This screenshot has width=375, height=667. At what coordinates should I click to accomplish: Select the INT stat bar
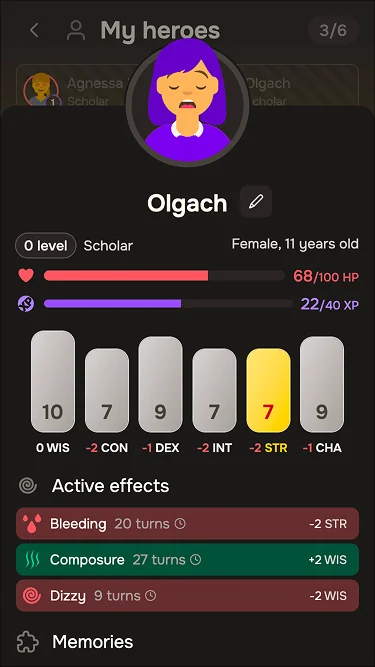[x=214, y=391]
